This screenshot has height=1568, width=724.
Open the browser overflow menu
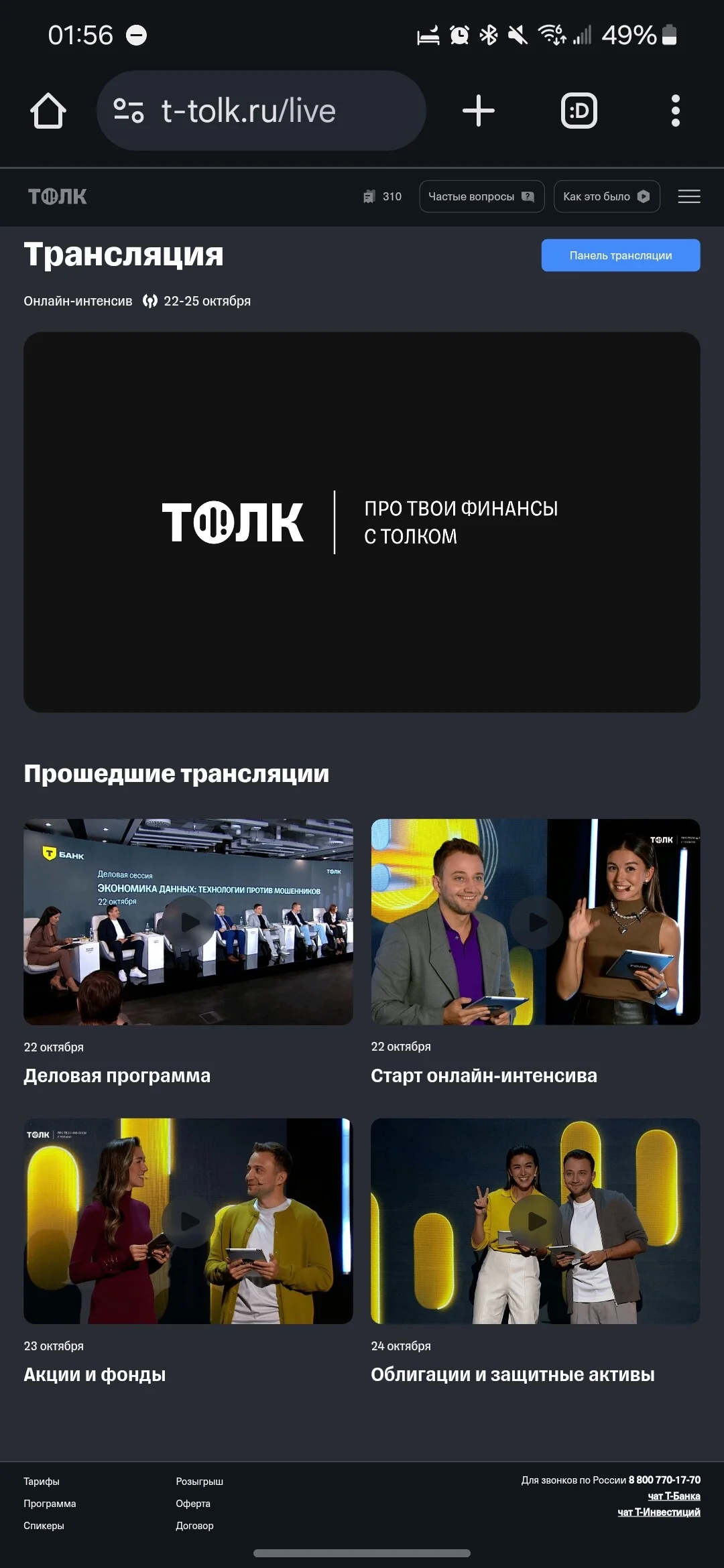click(675, 111)
